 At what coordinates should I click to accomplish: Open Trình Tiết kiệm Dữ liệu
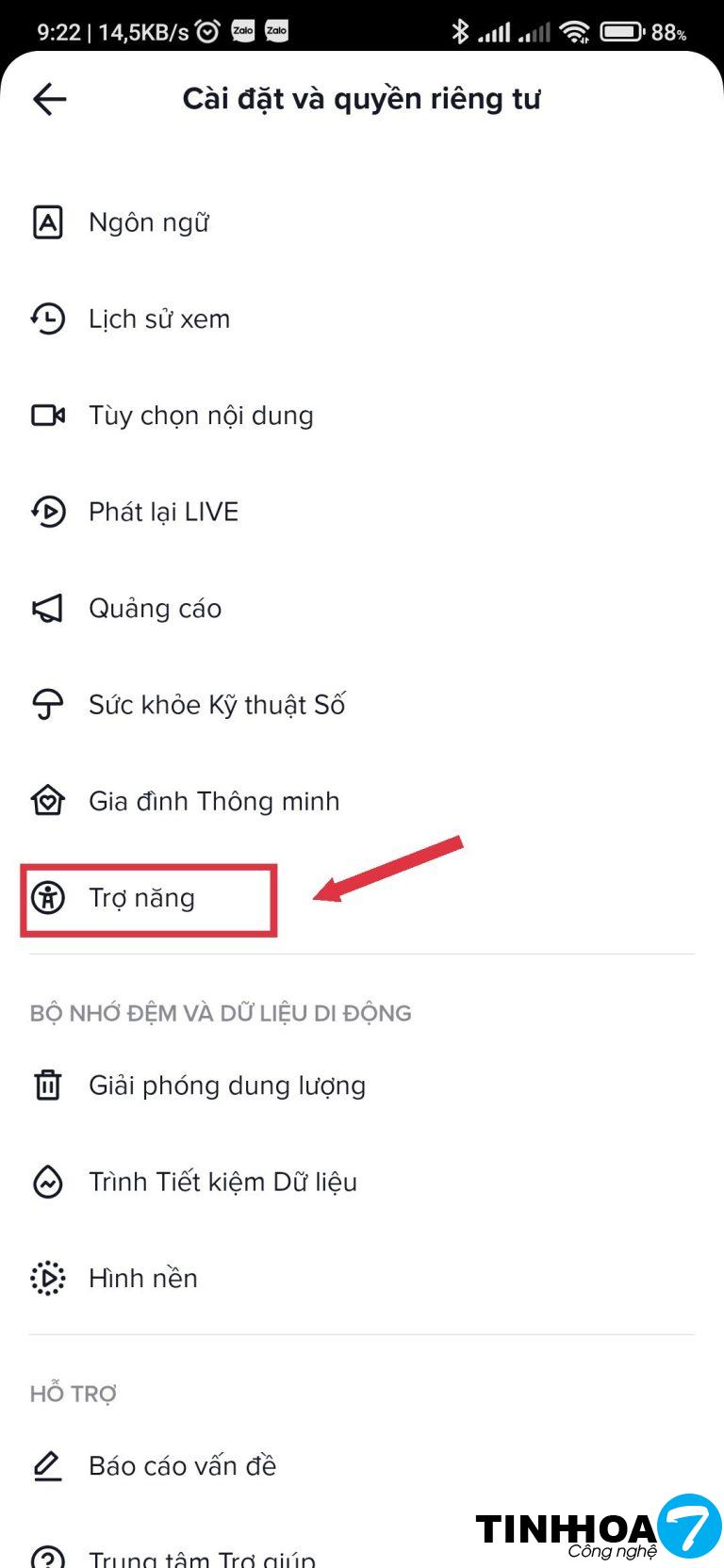pyautogui.click(x=222, y=1182)
